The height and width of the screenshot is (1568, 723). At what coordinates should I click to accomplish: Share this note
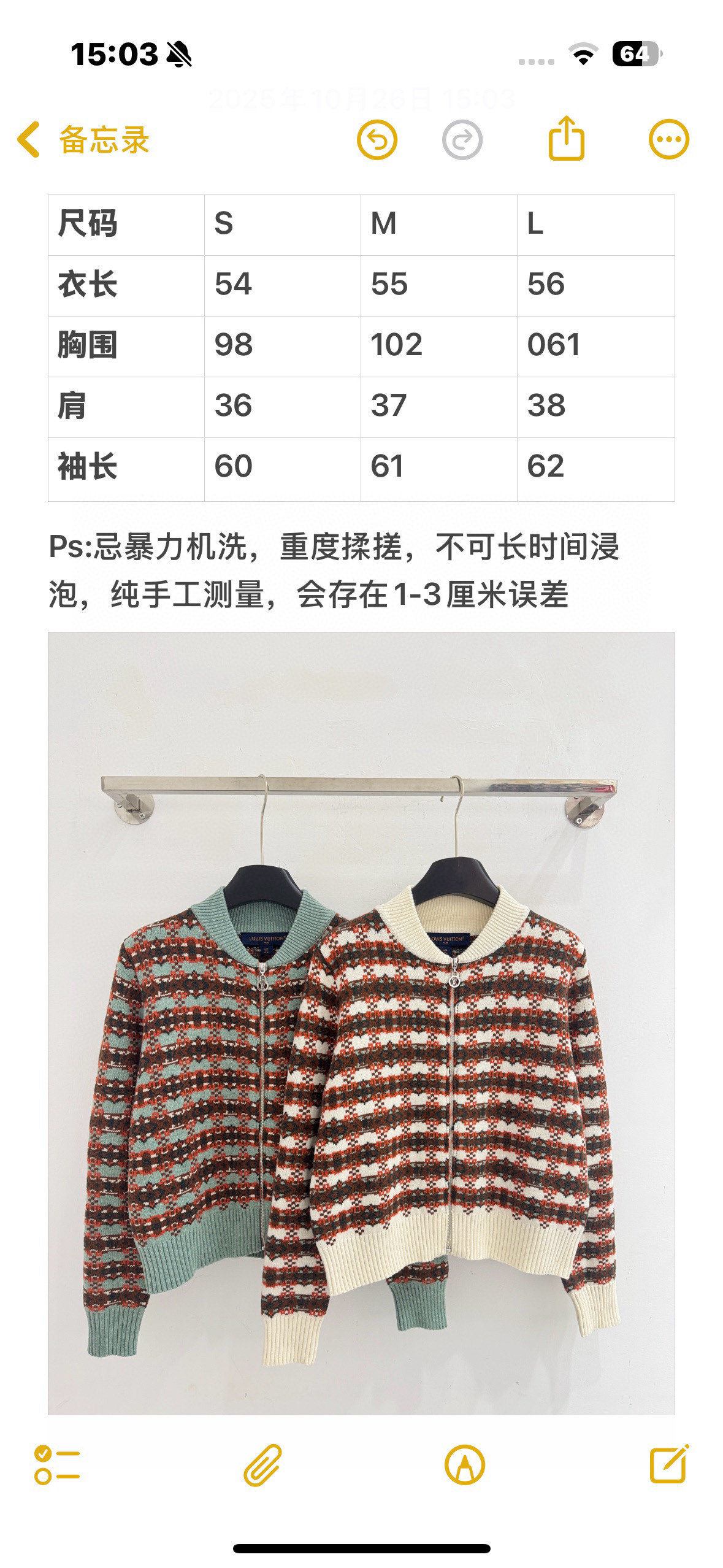pos(566,139)
